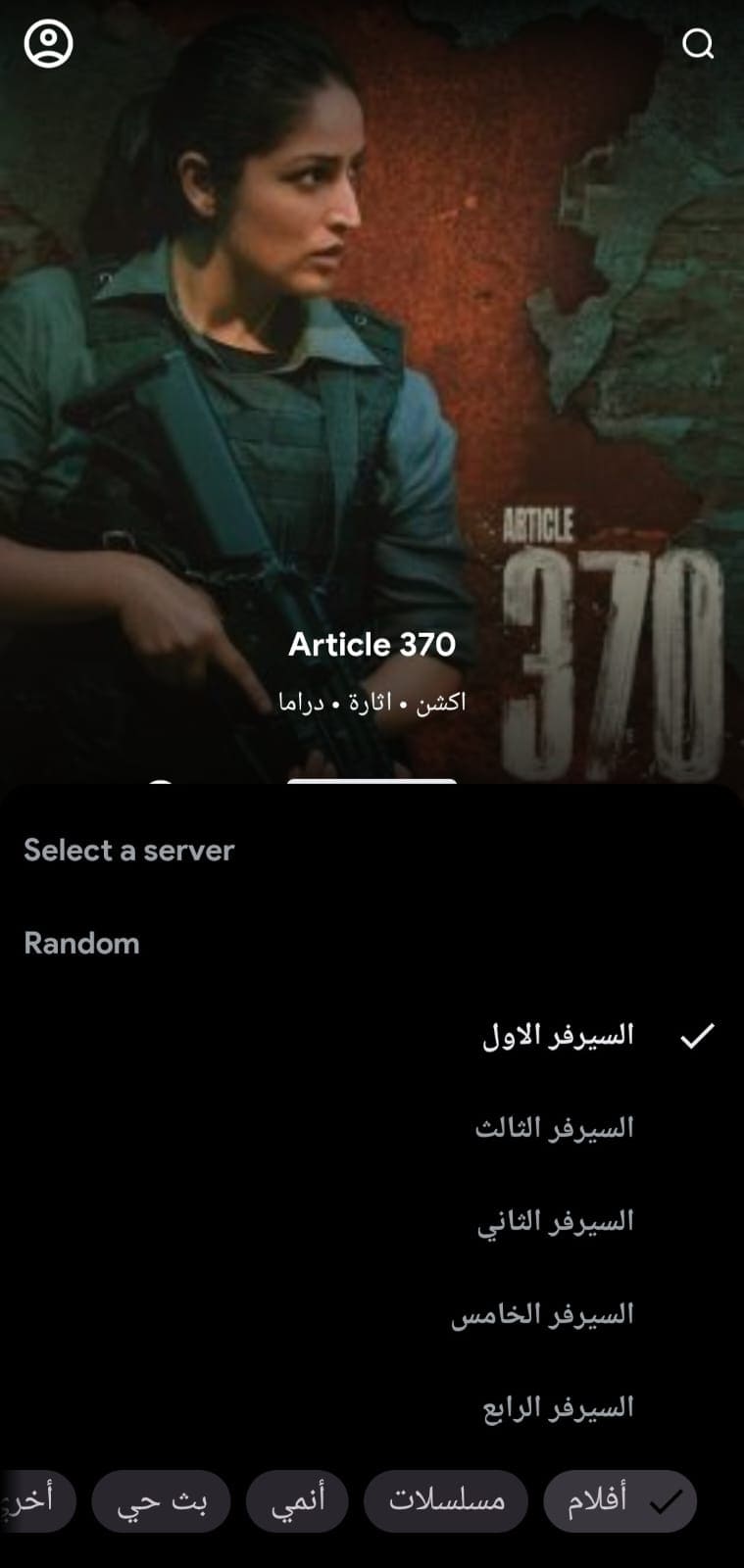This screenshot has width=744, height=1568.
Task: Select the أفلام chip
Action: click(x=620, y=1500)
